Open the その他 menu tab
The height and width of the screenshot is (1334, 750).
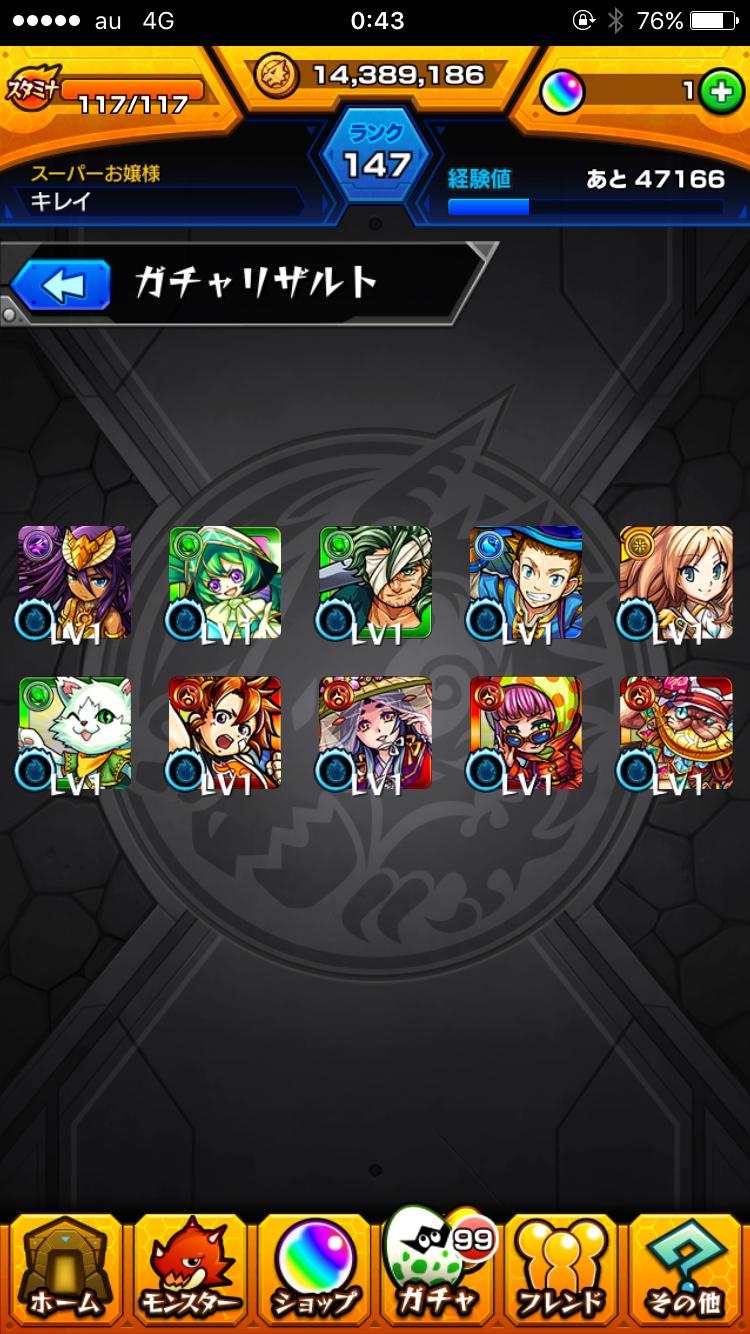[x=687, y=1269]
